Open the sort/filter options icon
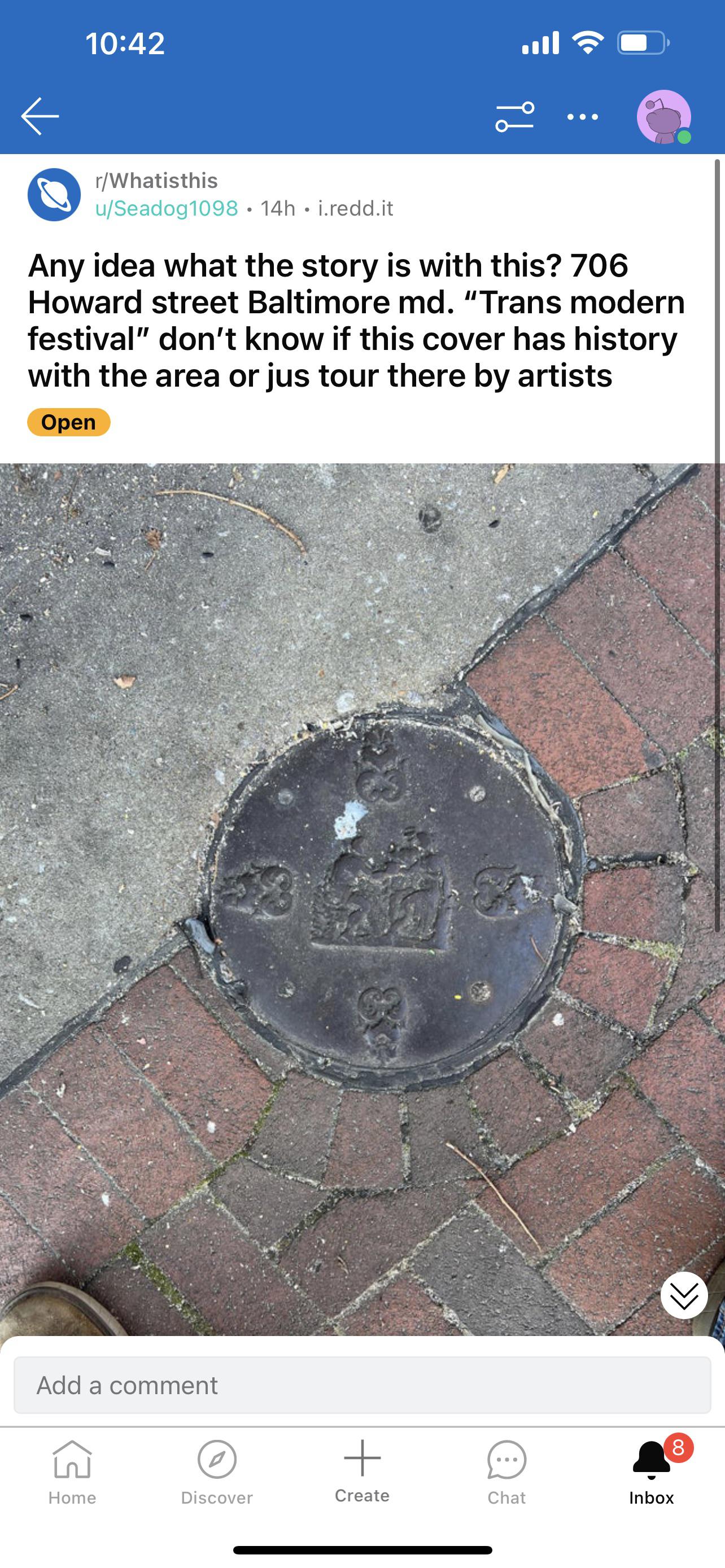Image resolution: width=725 pixels, height=1568 pixels. click(x=514, y=116)
